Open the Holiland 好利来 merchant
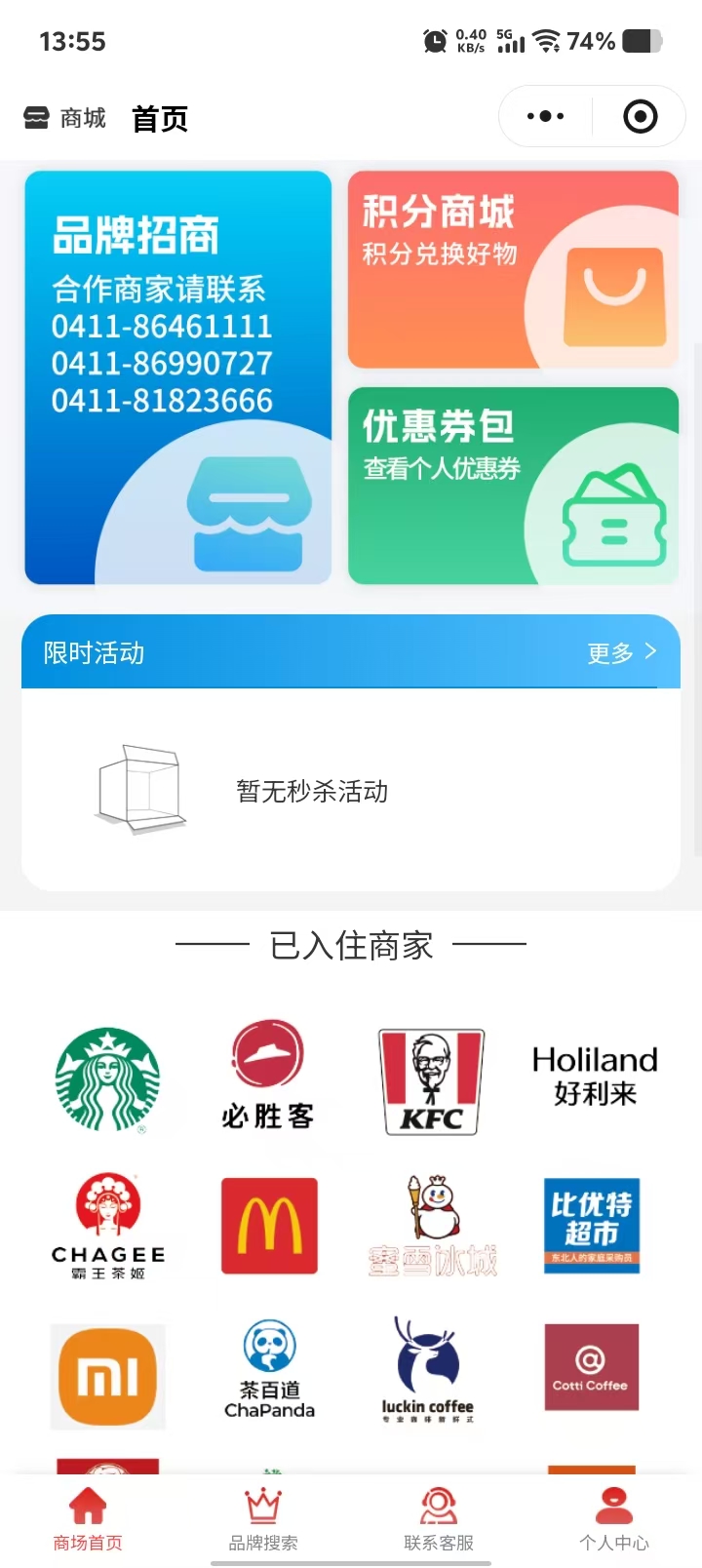Viewport: 702px width, 1568px height. [594, 1077]
